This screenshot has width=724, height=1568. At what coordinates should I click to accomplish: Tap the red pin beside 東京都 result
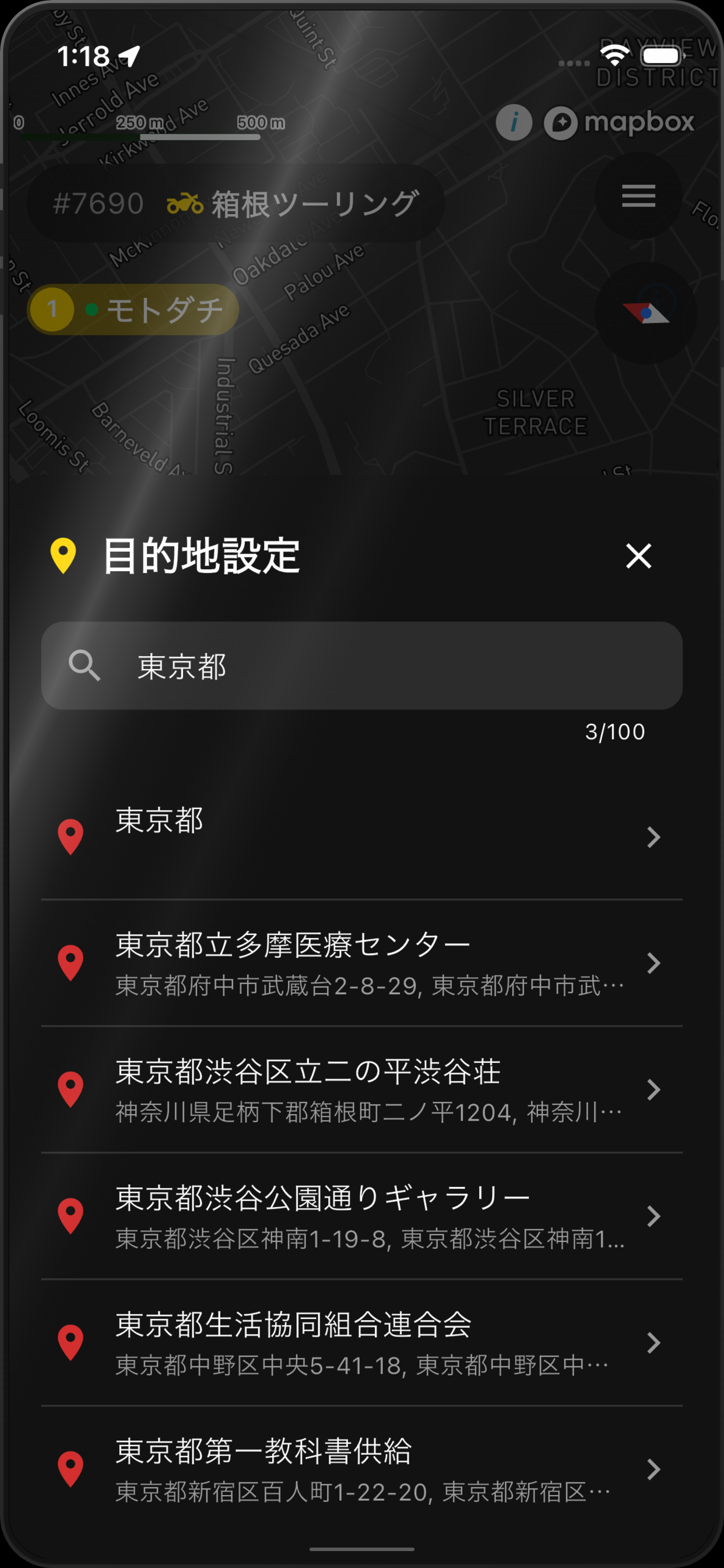point(71,837)
